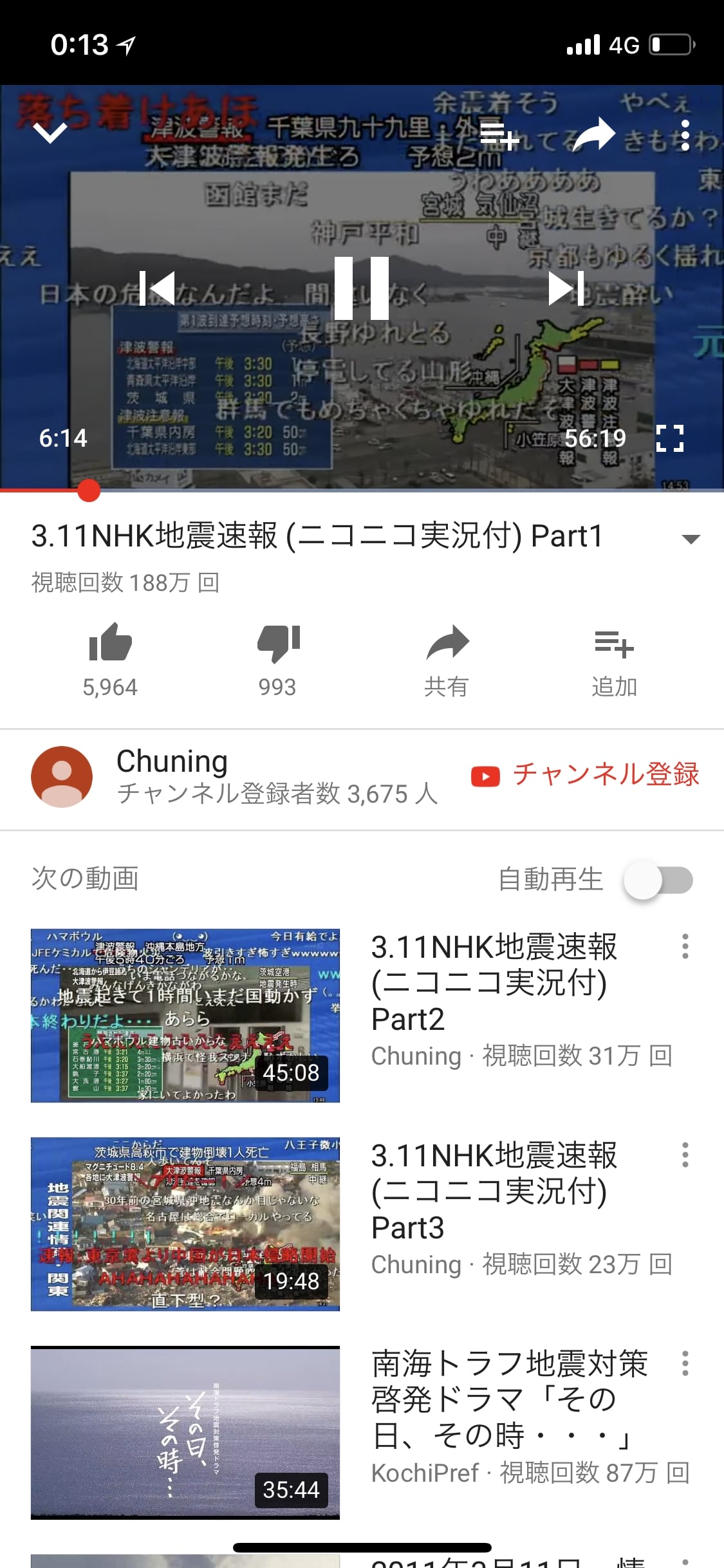
Task: Skip to the previous video
Action: [x=156, y=288]
